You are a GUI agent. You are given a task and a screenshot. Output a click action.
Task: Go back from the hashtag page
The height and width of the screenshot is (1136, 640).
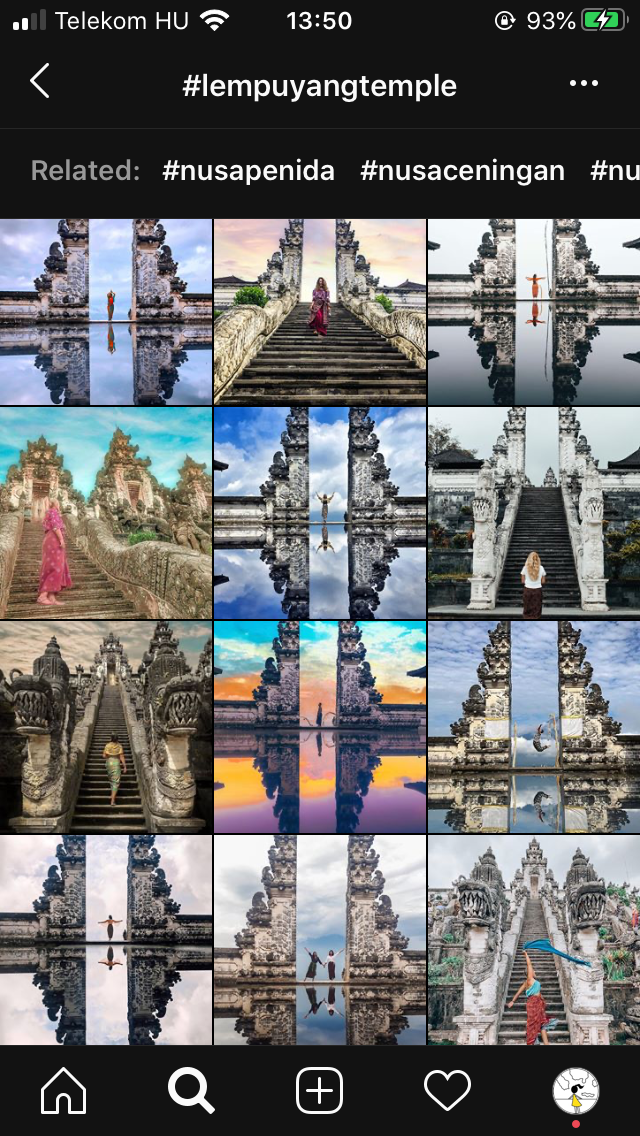40,82
